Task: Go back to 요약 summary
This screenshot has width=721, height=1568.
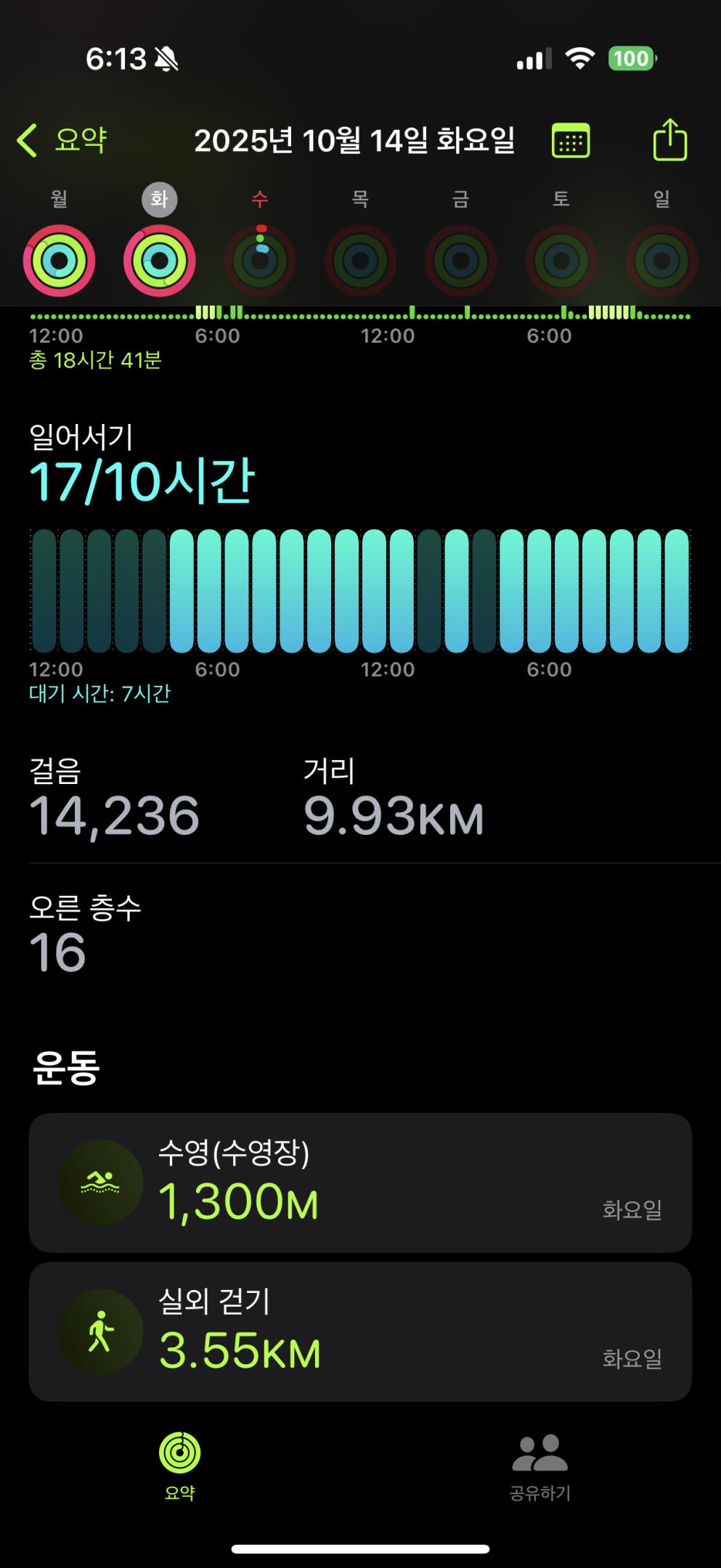Action: point(62,140)
